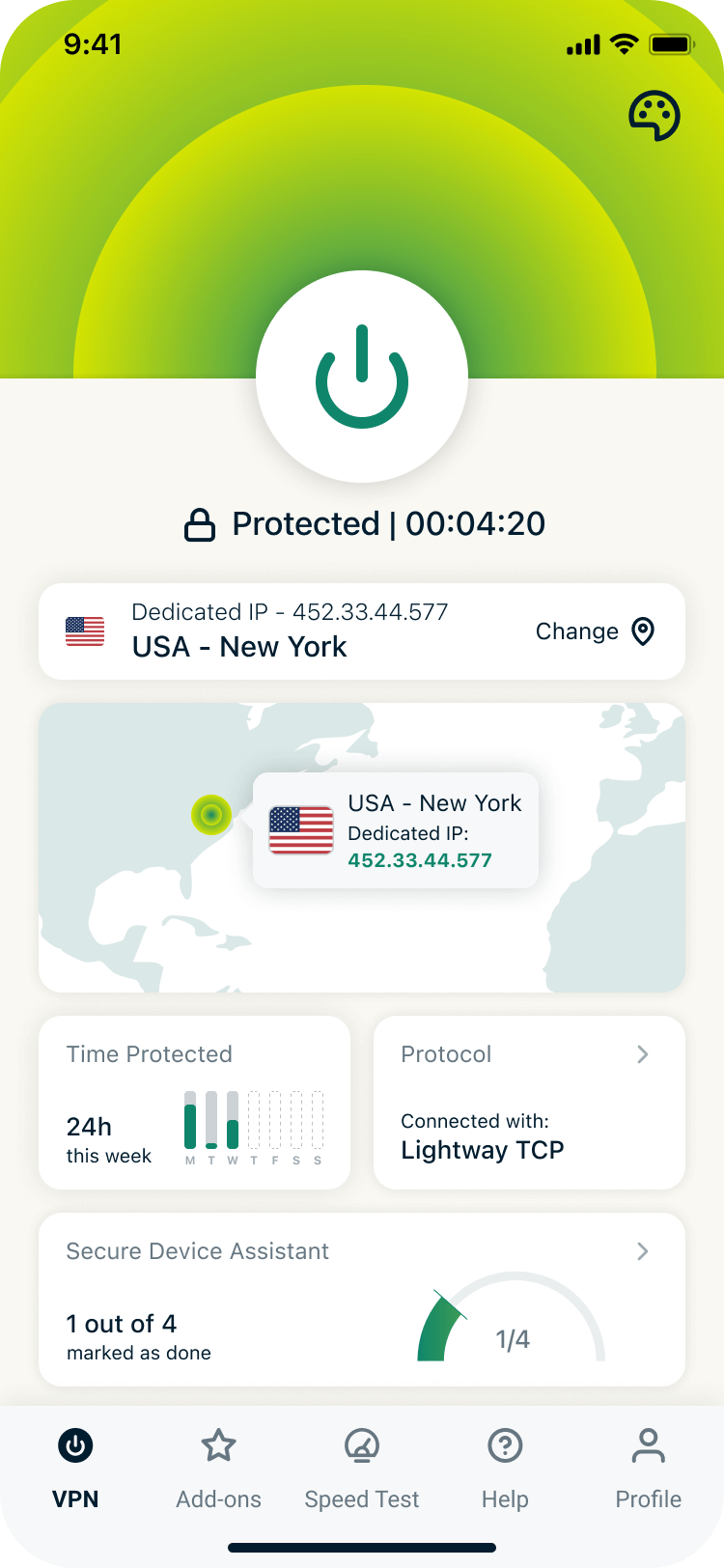
Task: Open the Help tab
Action: click(x=505, y=1468)
